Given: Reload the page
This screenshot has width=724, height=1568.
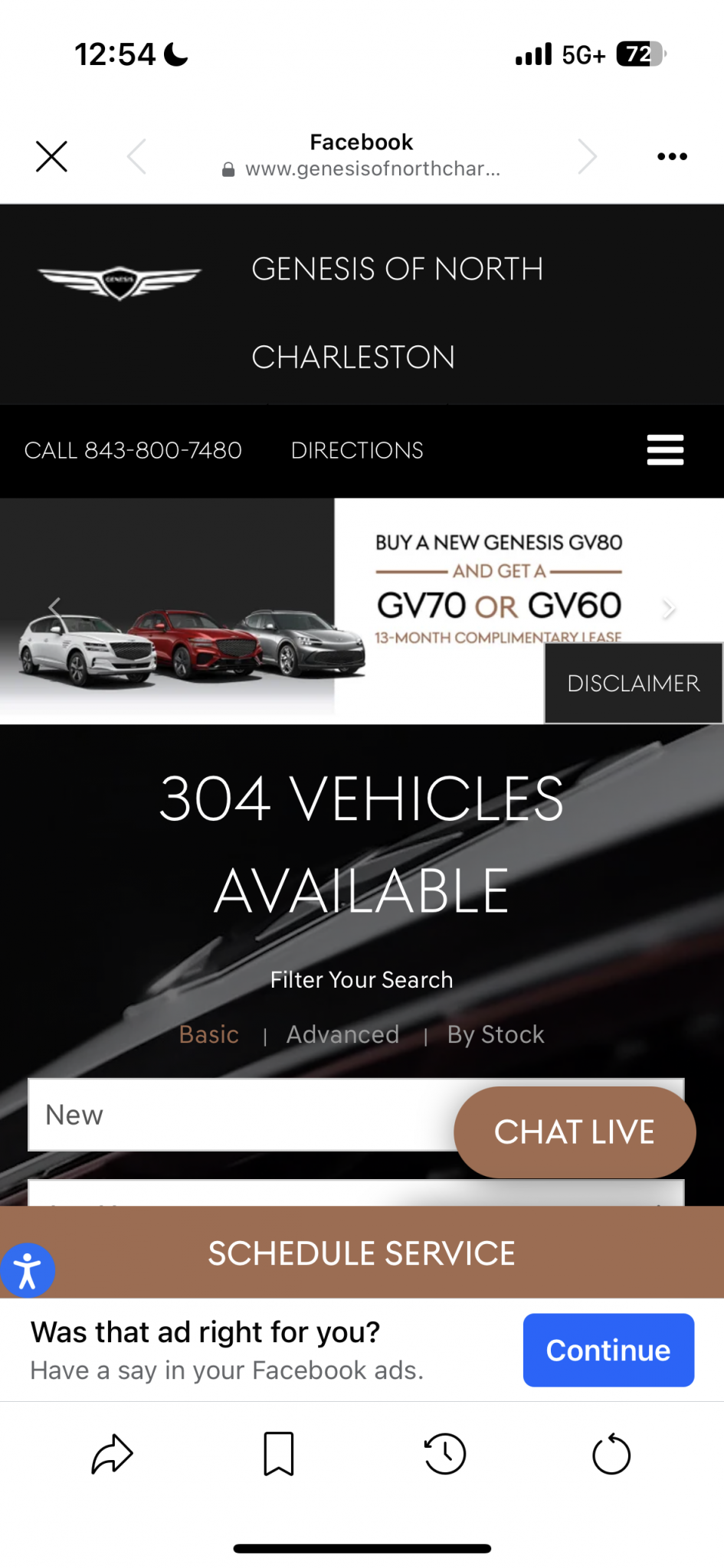Looking at the screenshot, I should (x=611, y=1454).
